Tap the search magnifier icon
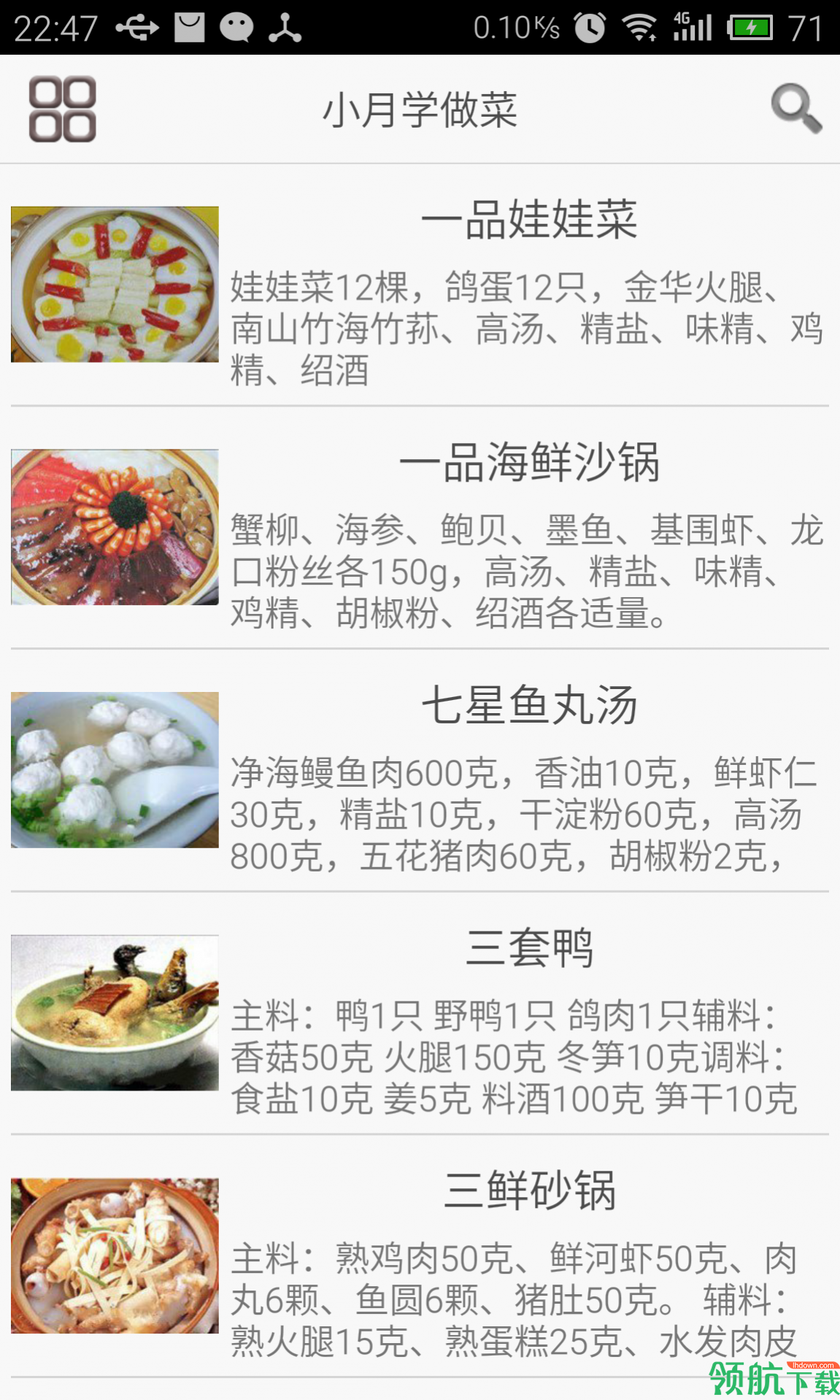This screenshot has height=1400, width=840. pos(795,109)
